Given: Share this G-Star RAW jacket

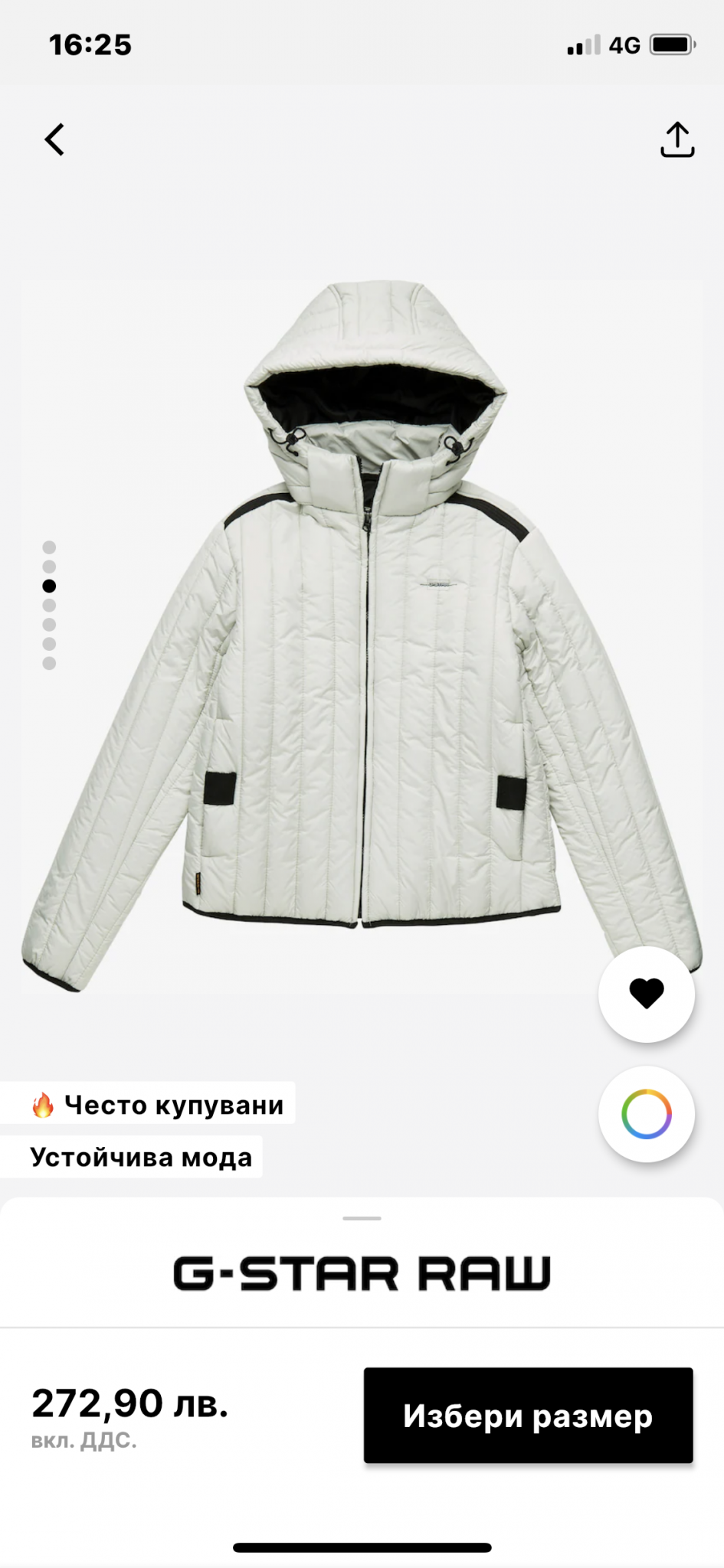Looking at the screenshot, I should point(677,140).
